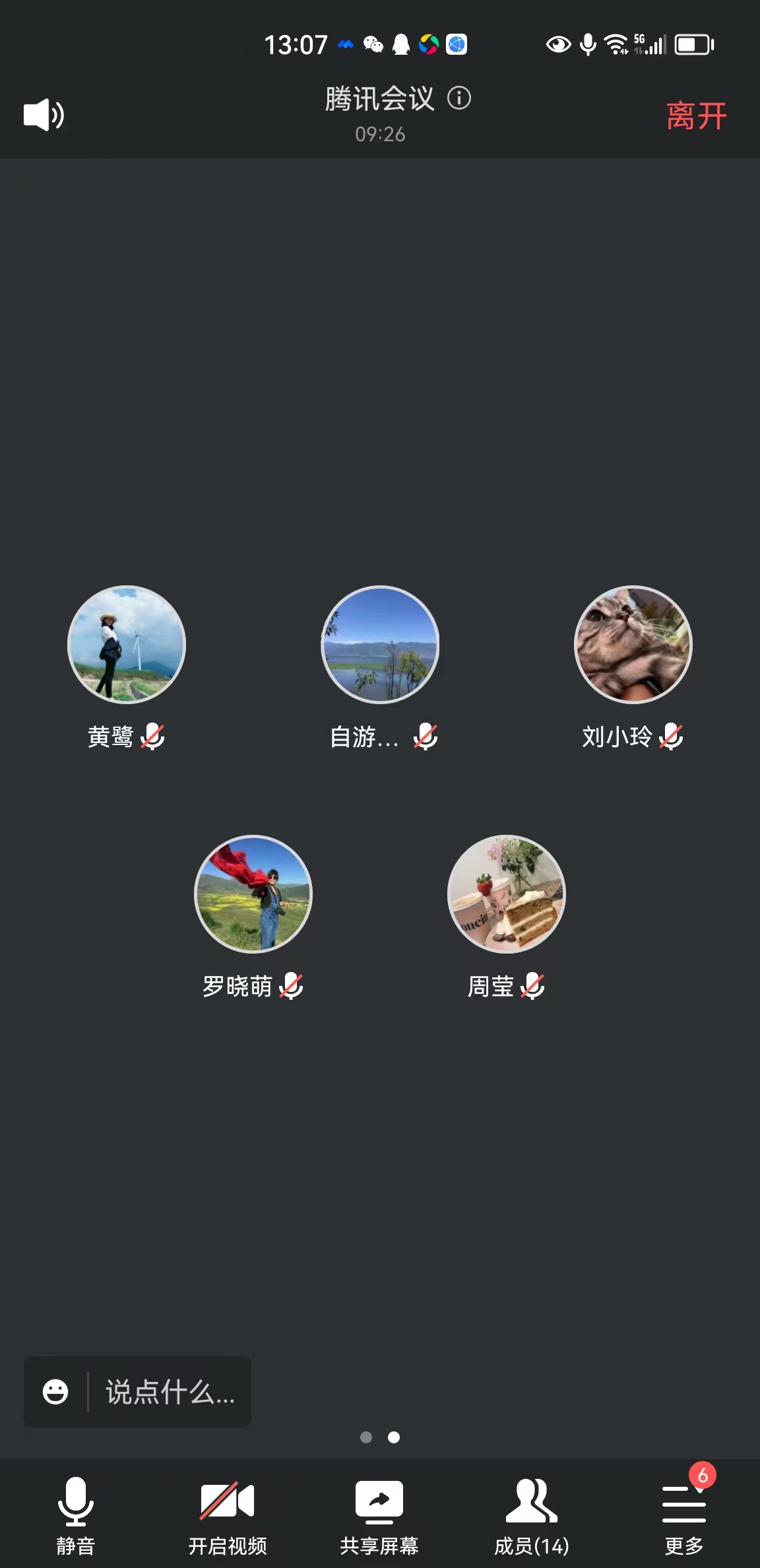The image size is (760, 1568).
Task: Select participant 黄鹭's avatar
Action: (x=127, y=645)
